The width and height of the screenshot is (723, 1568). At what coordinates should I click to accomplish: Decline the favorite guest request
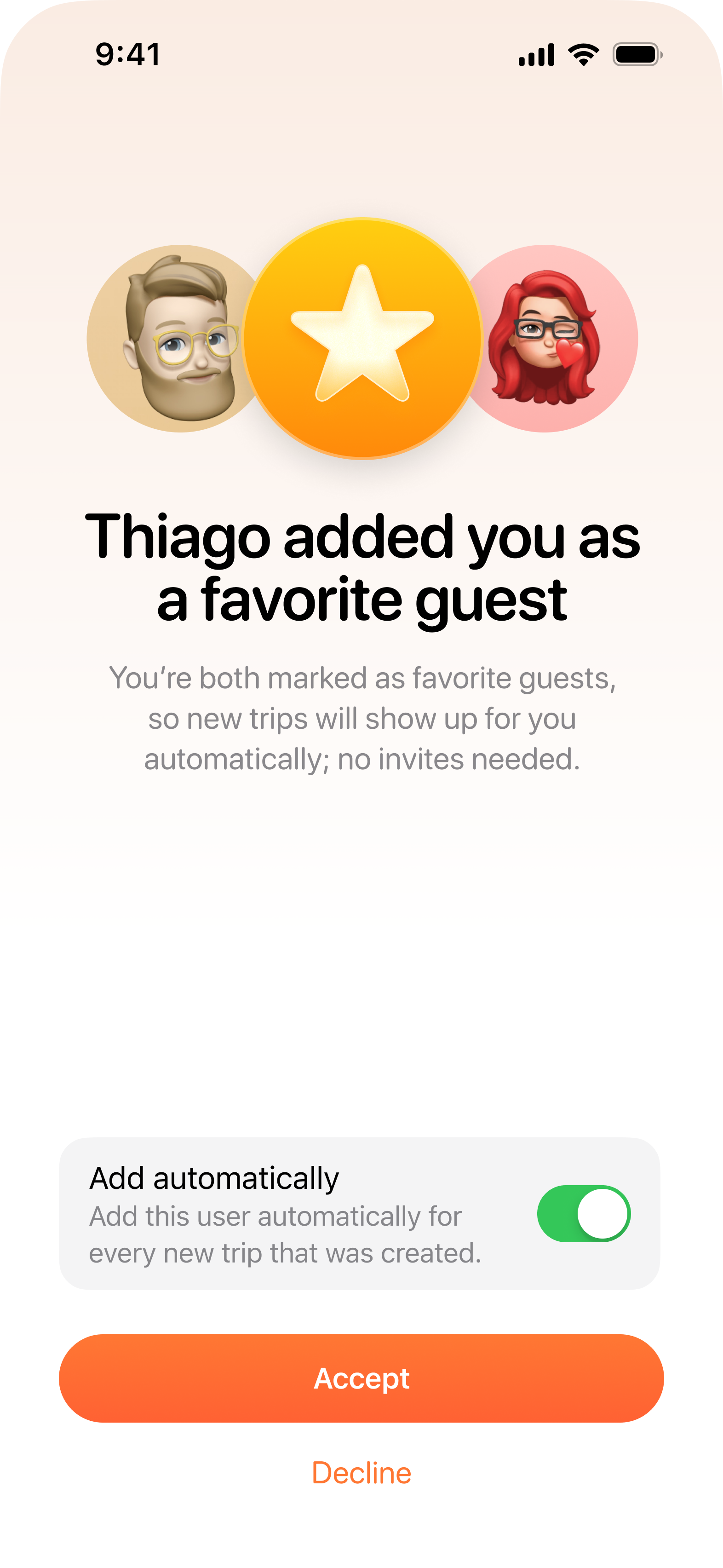[361, 1473]
